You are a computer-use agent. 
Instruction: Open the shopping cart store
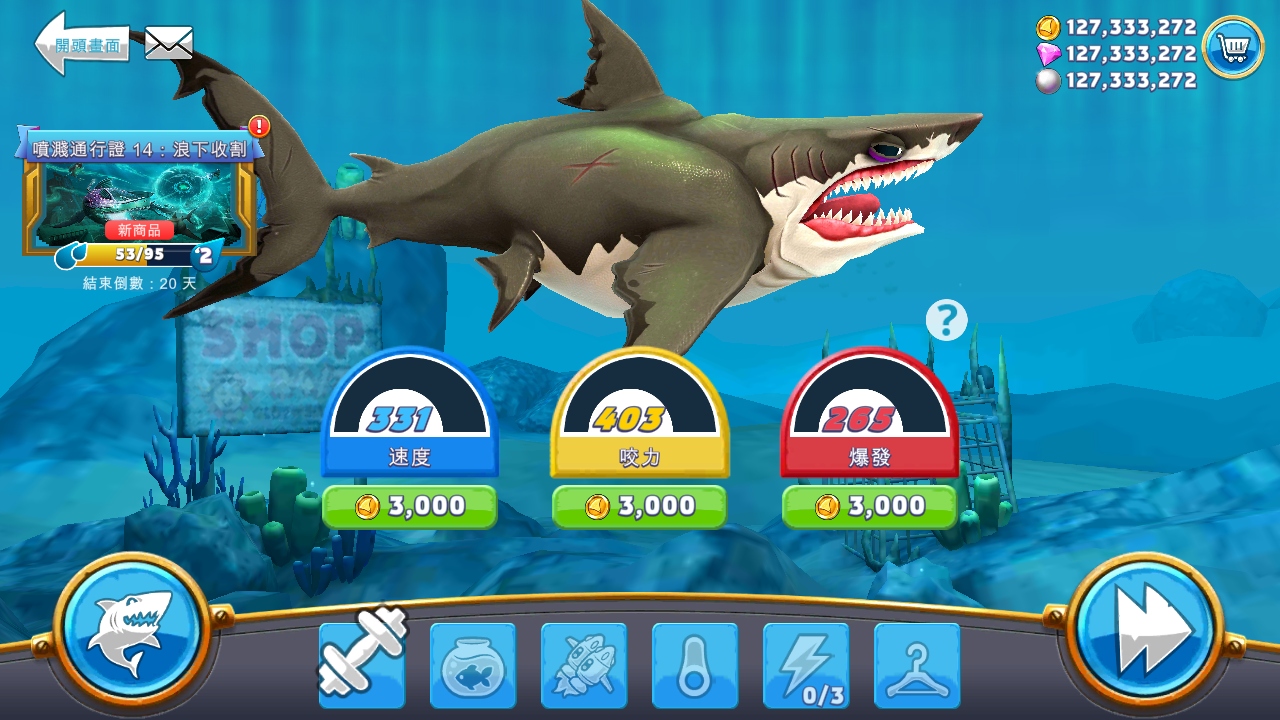click(1232, 47)
